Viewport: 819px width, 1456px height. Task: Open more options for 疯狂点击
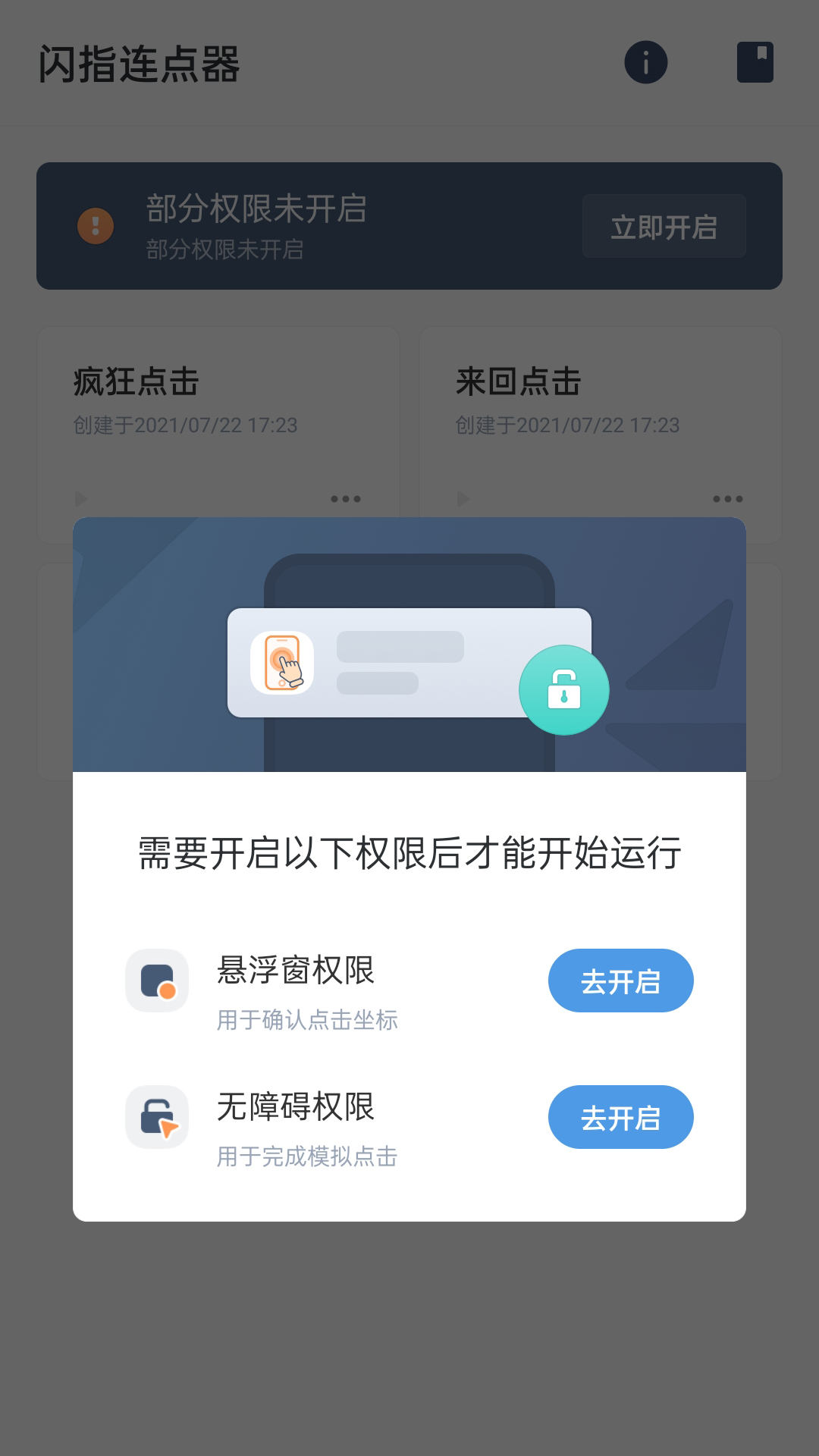(346, 499)
